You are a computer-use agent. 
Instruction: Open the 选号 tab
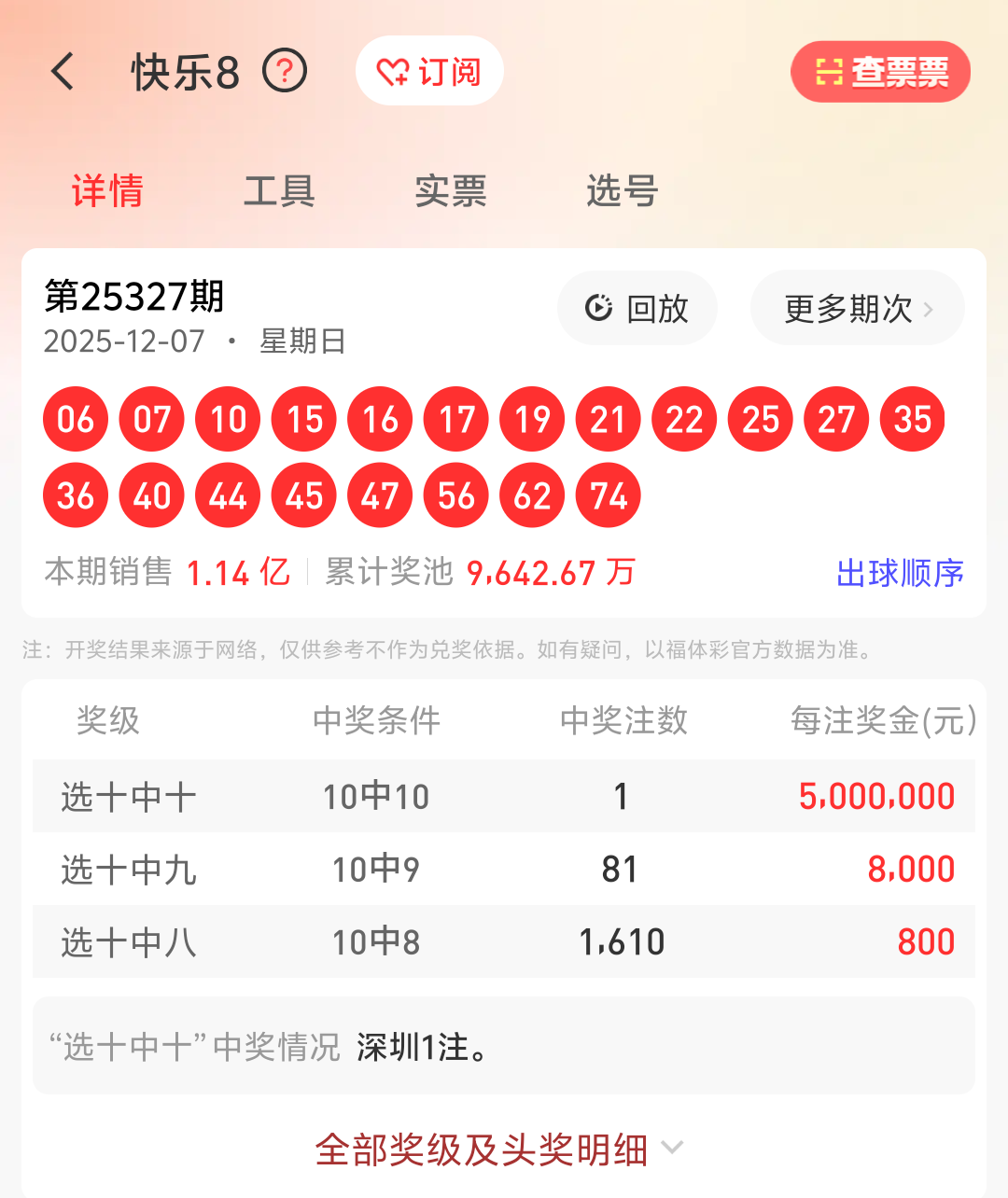pyautogui.click(x=620, y=192)
